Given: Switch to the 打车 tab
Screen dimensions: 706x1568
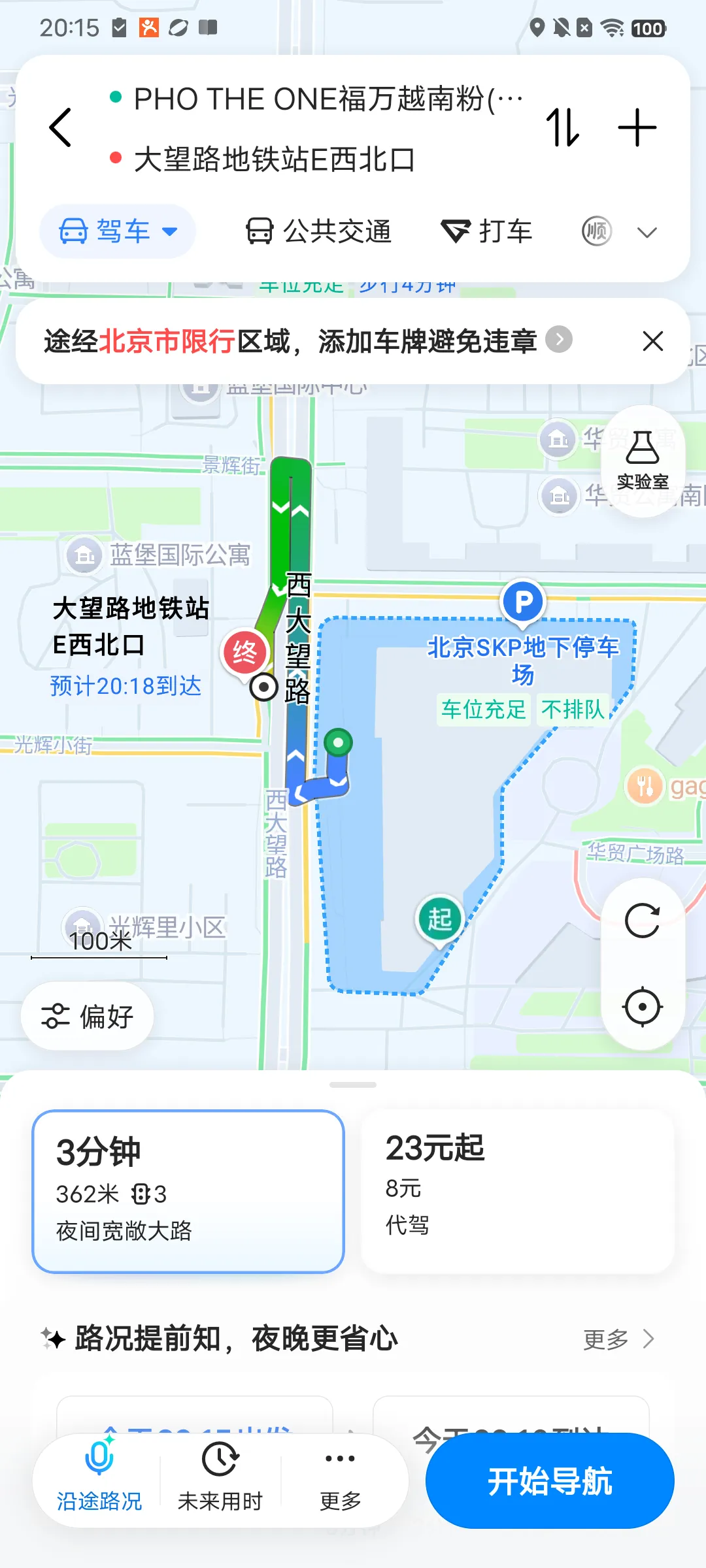Looking at the screenshot, I should 487,231.
